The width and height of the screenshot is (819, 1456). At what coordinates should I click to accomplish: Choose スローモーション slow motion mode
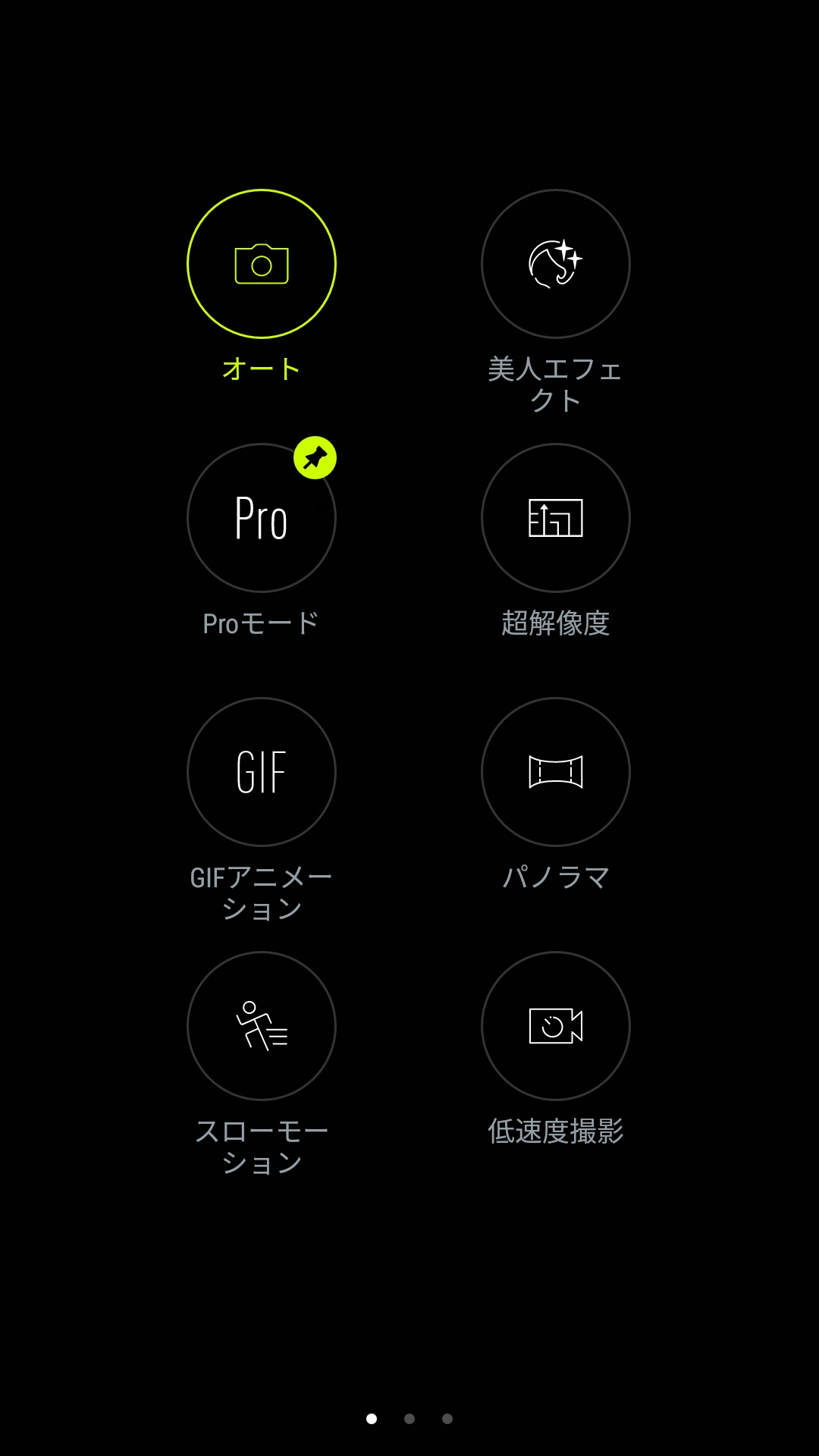(262, 1026)
